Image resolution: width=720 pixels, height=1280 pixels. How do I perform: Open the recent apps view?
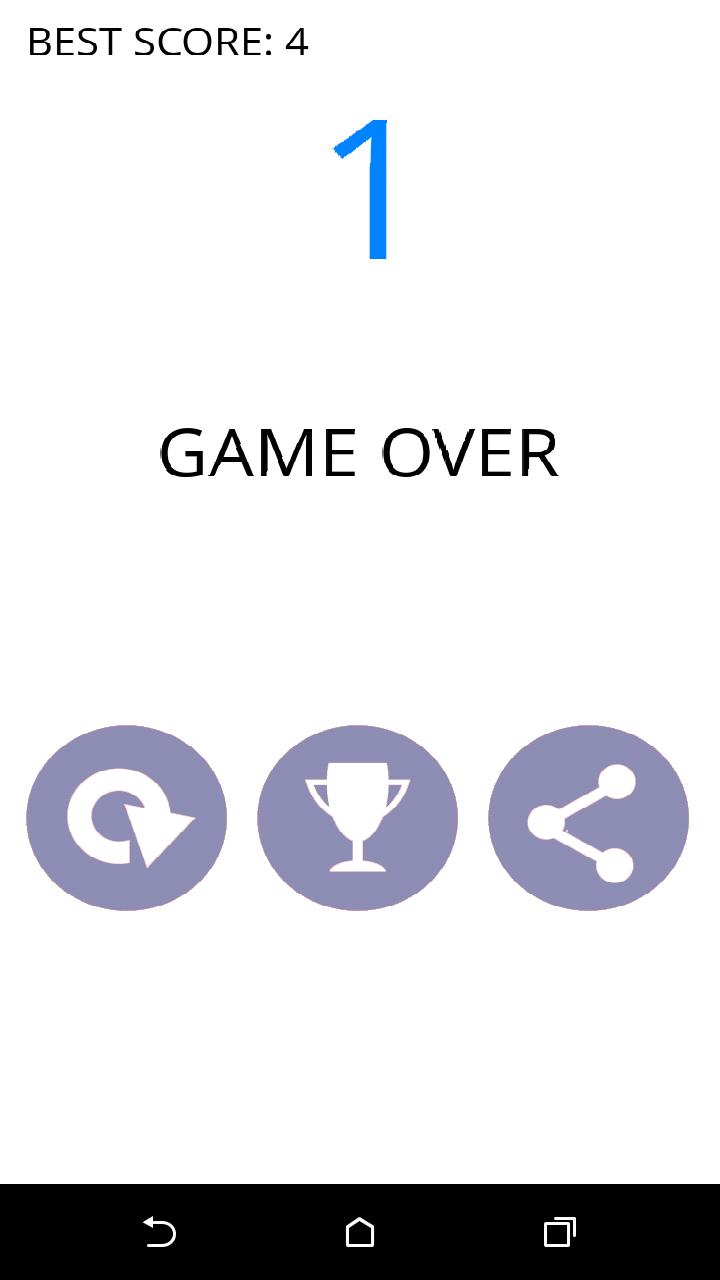pyautogui.click(x=559, y=1232)
